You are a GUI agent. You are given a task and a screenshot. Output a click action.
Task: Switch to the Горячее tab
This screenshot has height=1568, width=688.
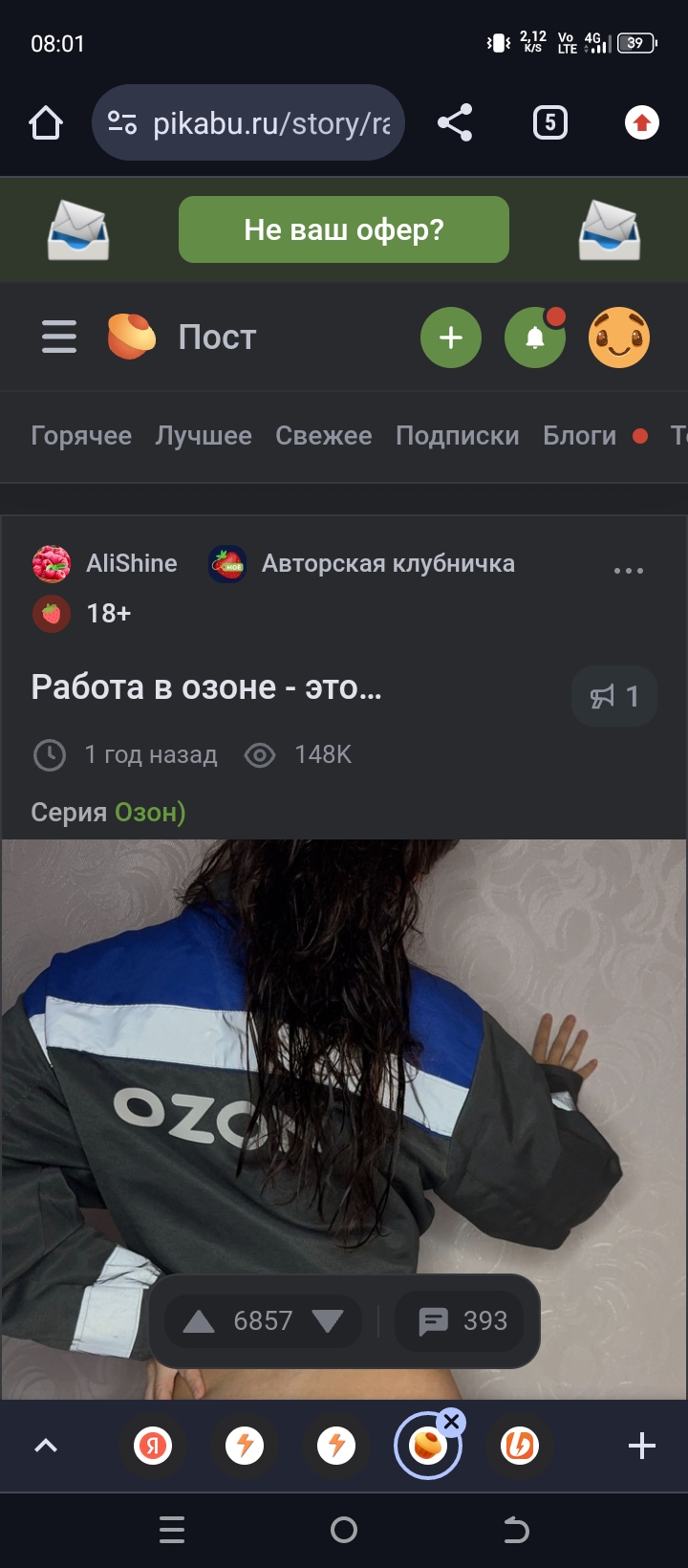[x=81, y=436]
